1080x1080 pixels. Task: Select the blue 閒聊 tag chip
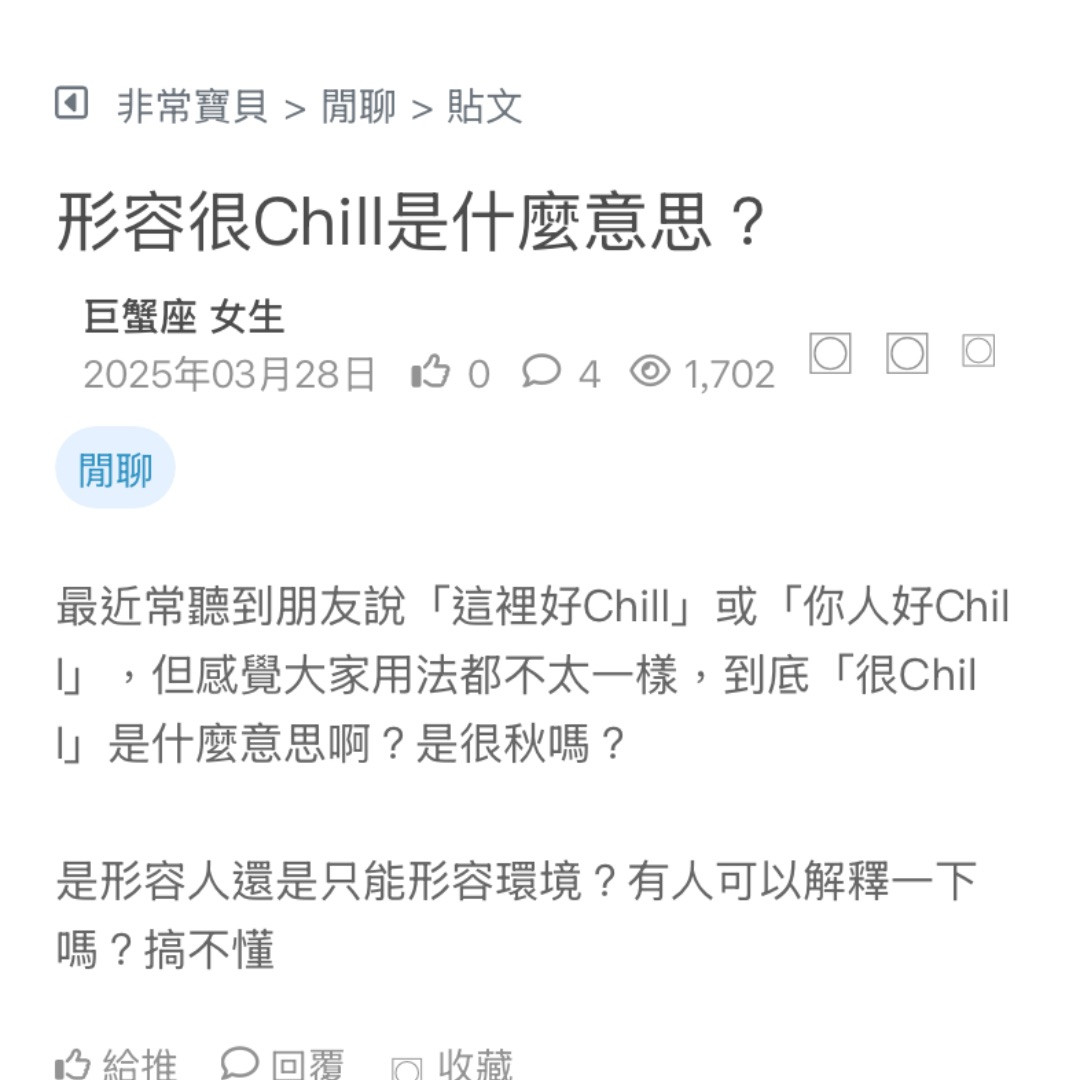[x=115, y=468]
